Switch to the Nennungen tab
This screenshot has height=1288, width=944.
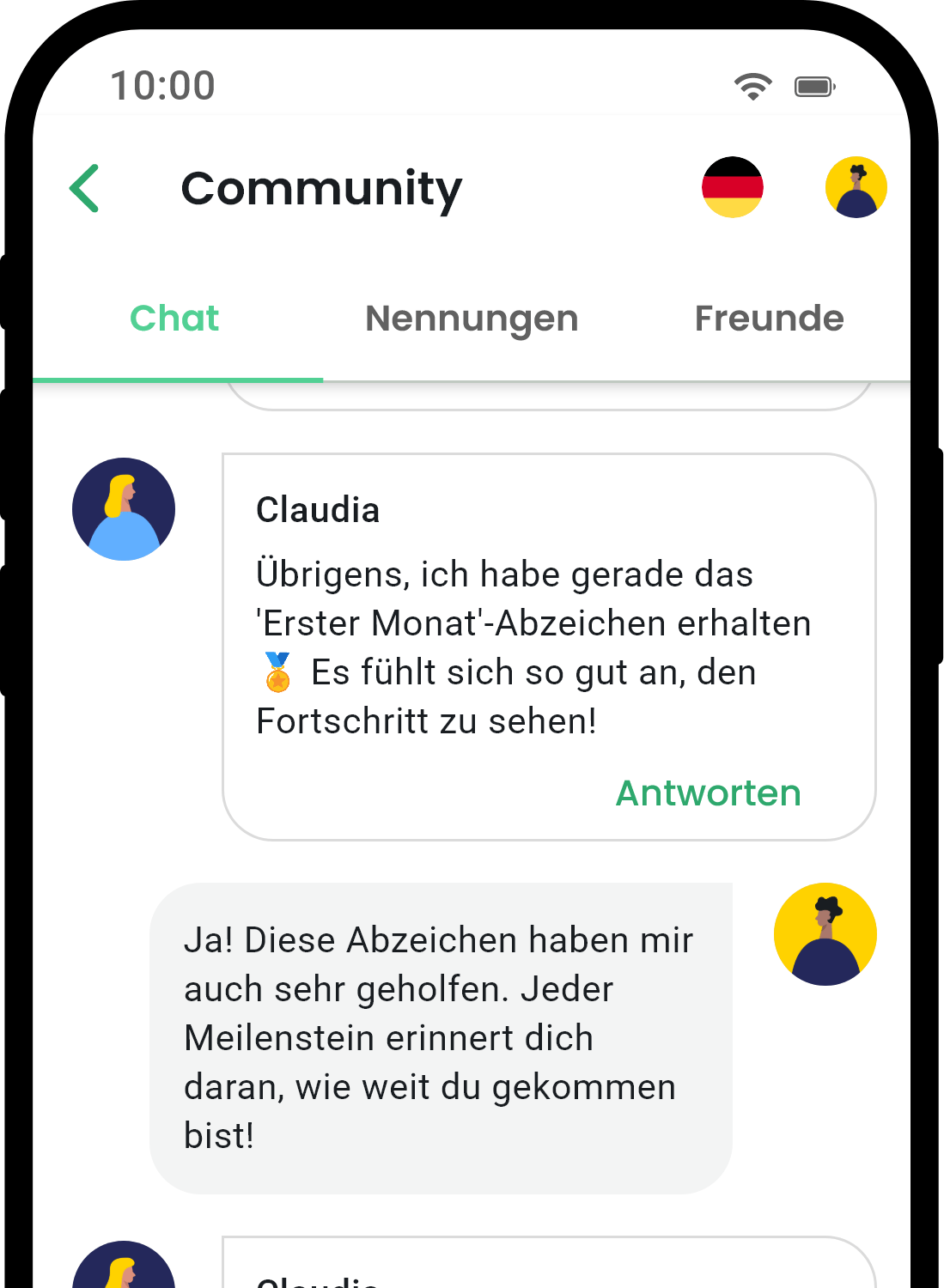click(471, 319)
